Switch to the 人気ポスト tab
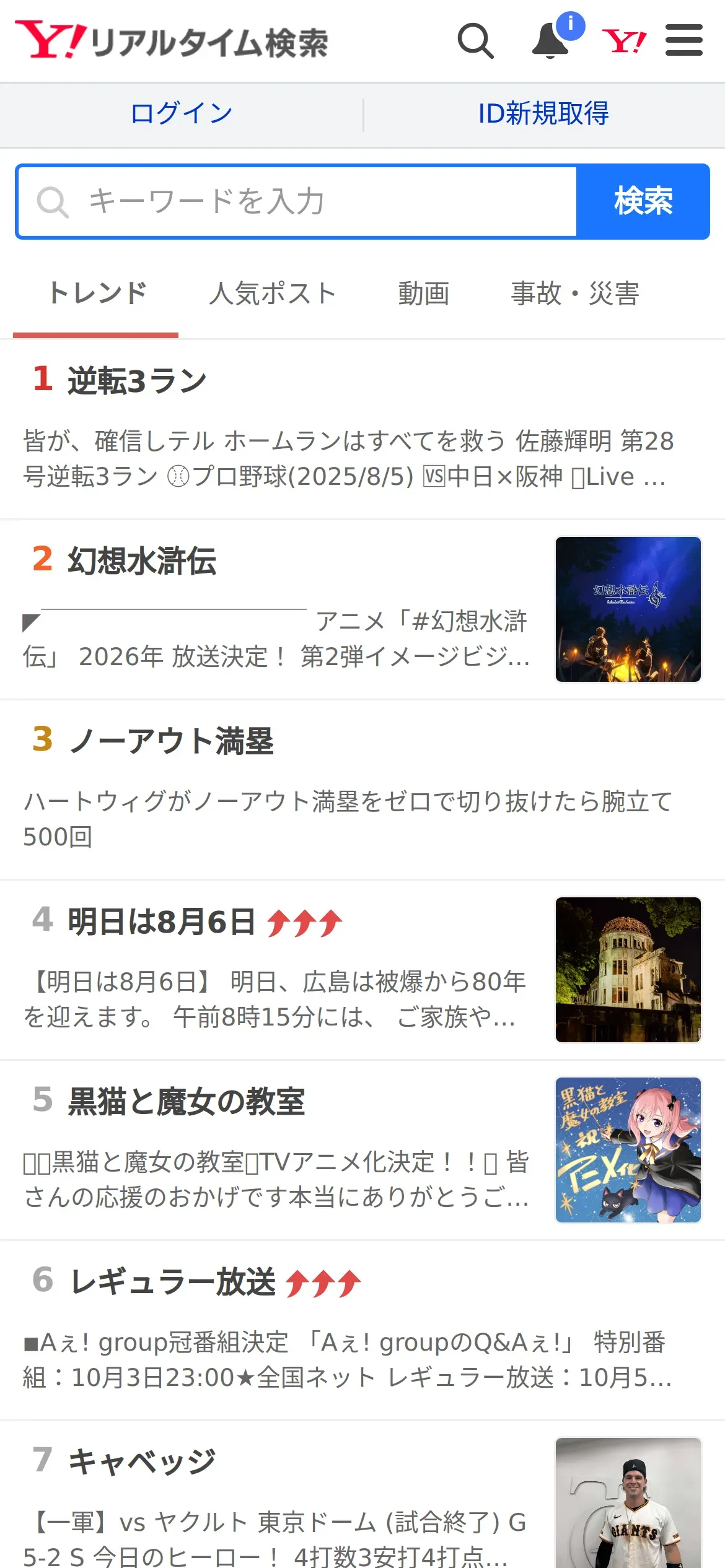This screenshot has height=1568, width=725. 272,294
